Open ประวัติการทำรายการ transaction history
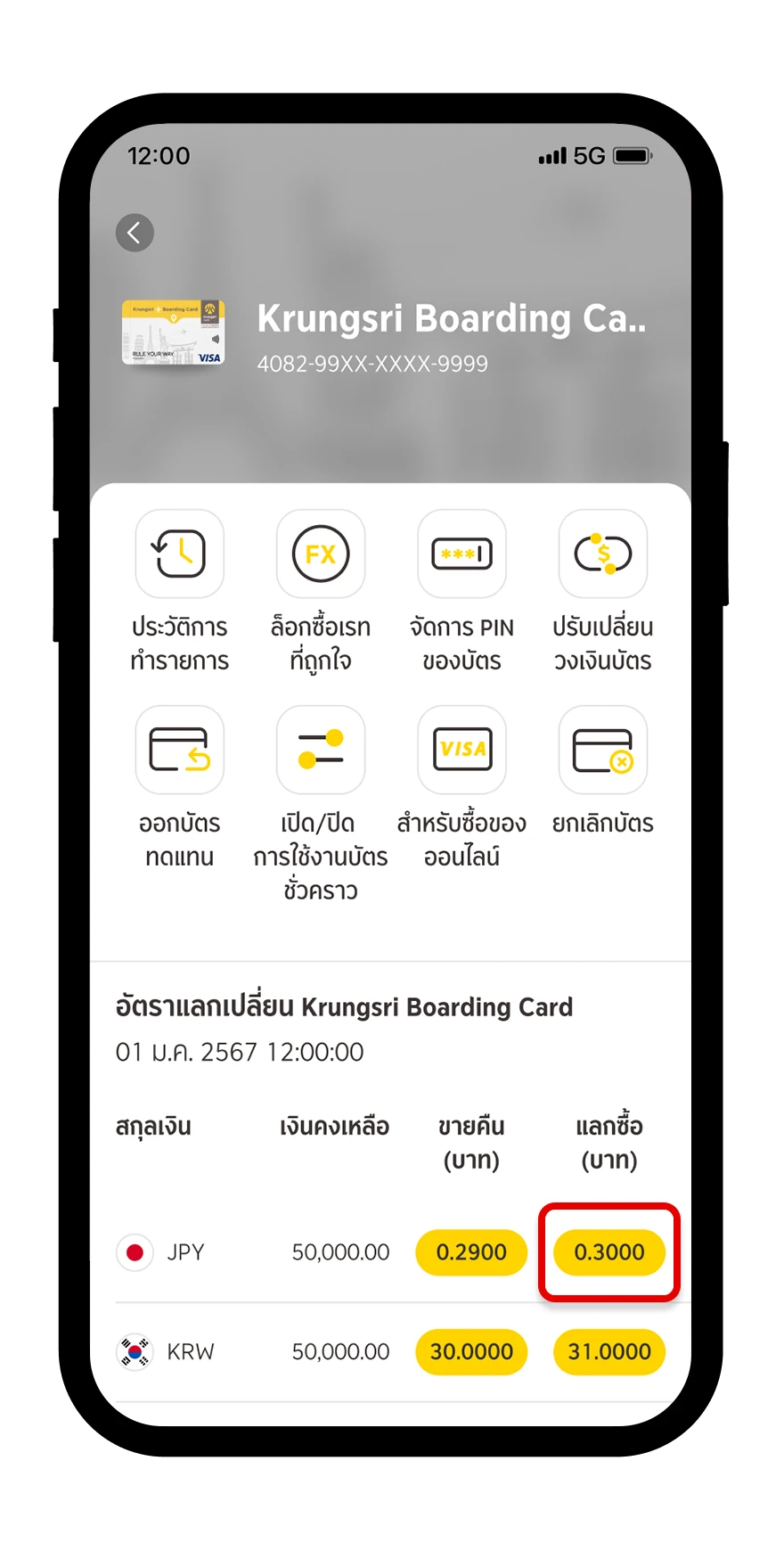 pos(179,554)
